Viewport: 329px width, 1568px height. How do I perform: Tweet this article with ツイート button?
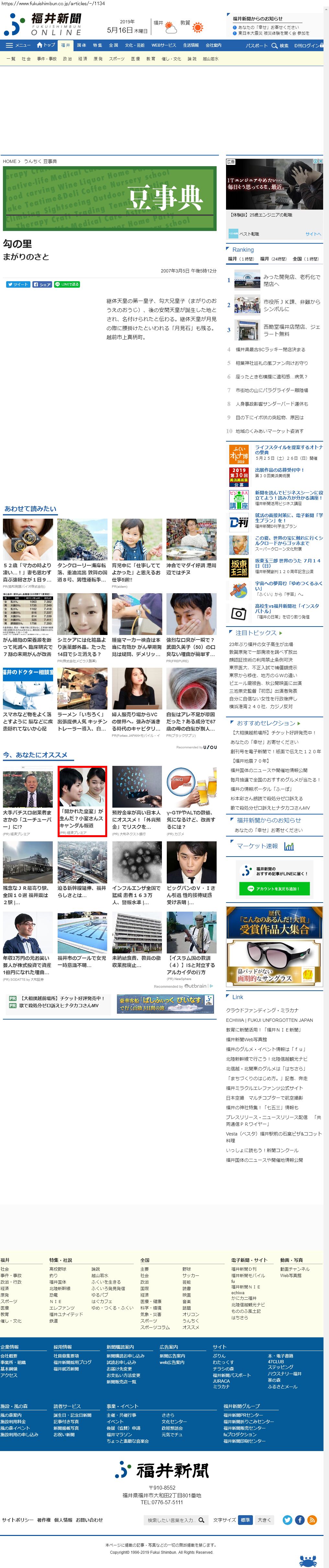point(17,284)
